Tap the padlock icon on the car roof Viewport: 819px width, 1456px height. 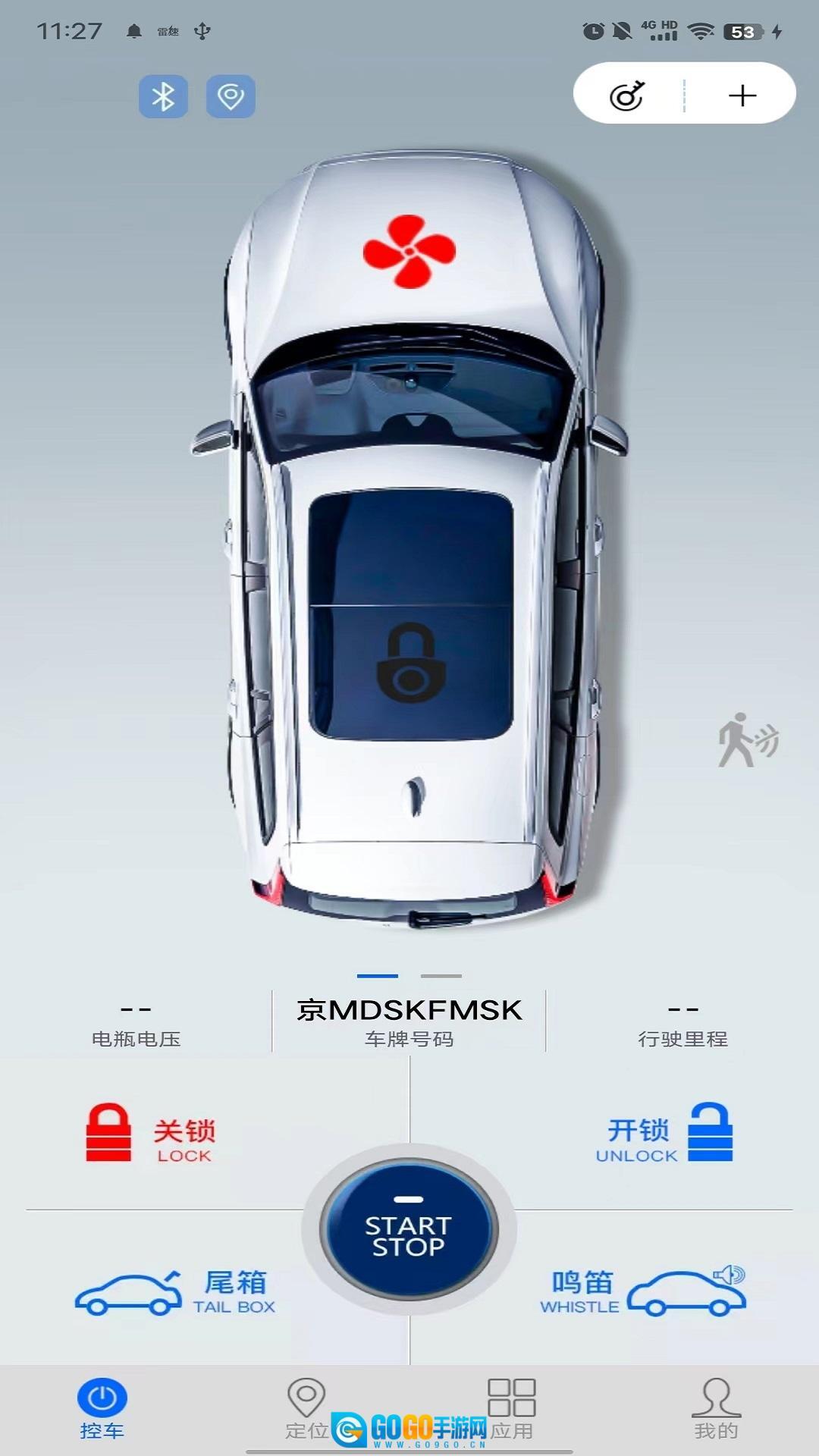411,663
